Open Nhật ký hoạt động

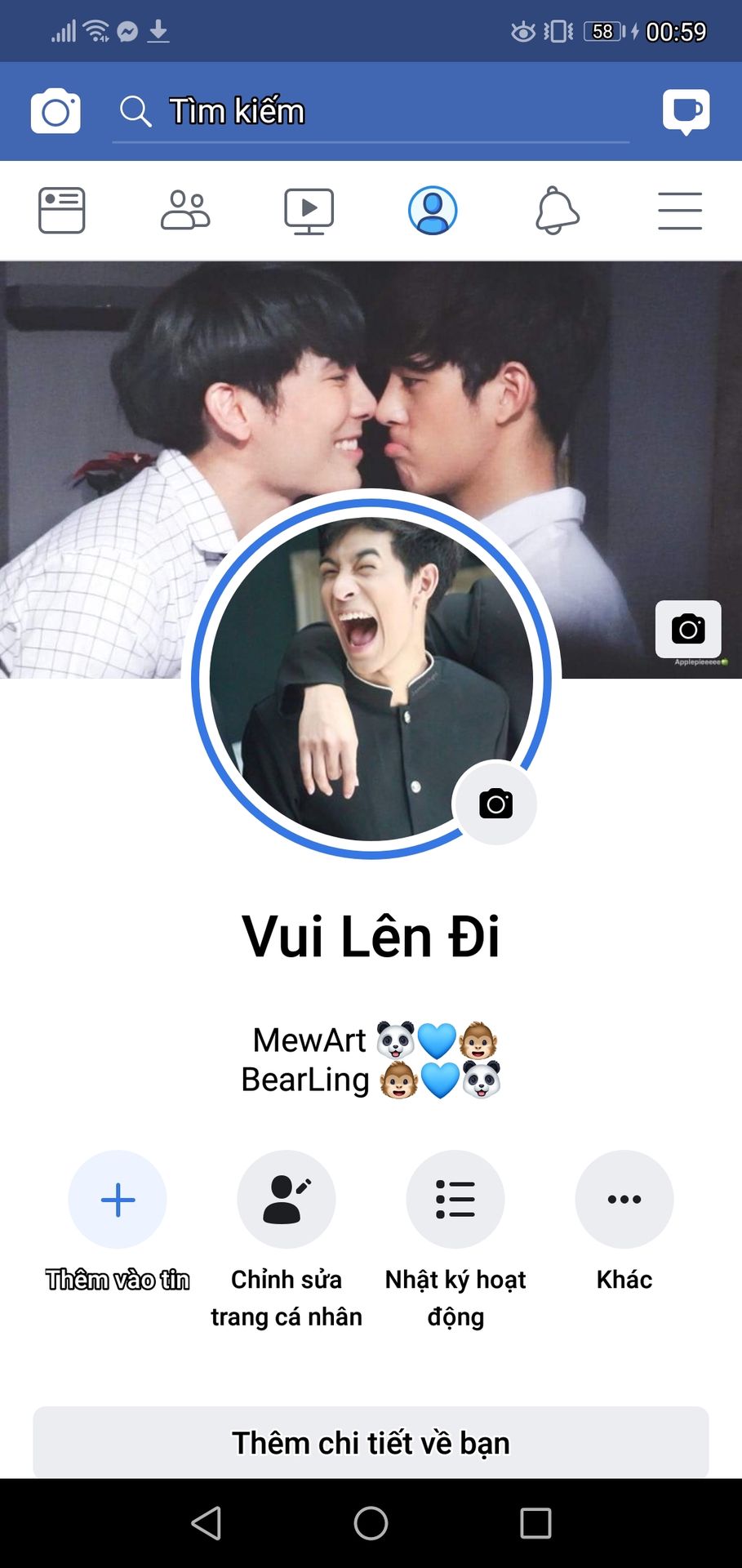click(x=455, y=1199)
